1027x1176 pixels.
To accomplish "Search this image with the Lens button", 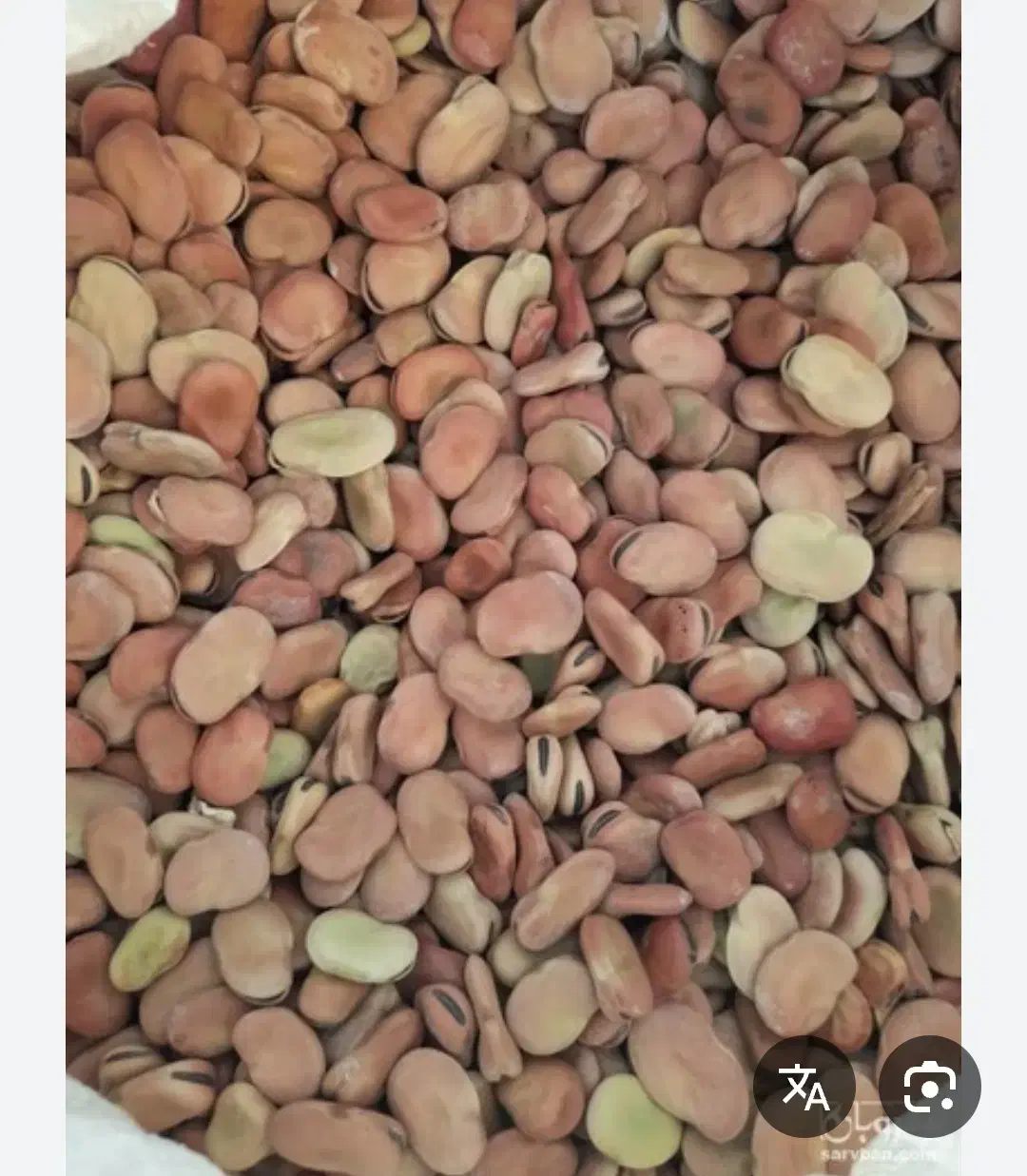I will coord(929,1086).
